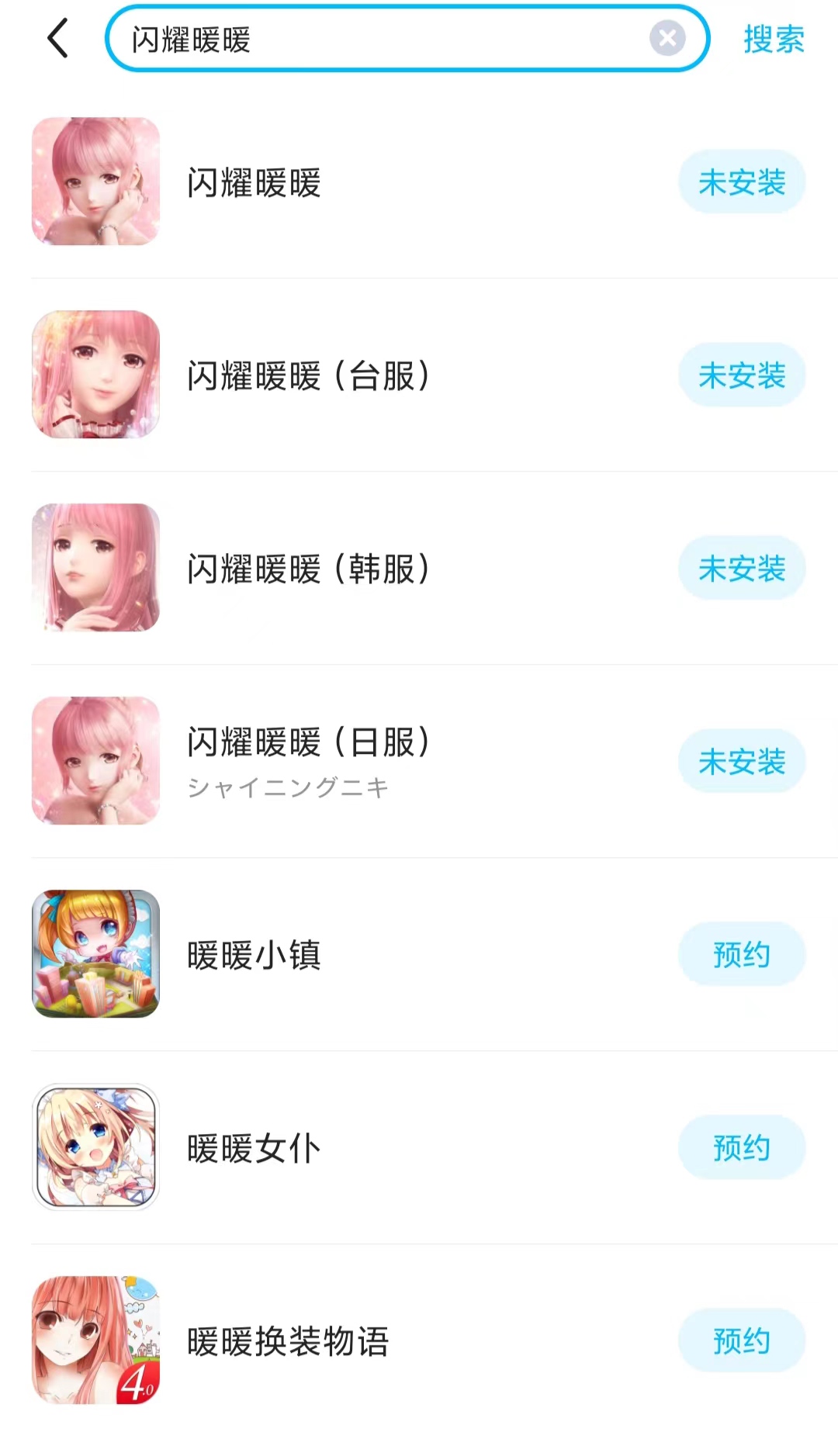Tap the 搜索 button
This screenshot has height=1456, width=838.
tap(774, 39)
